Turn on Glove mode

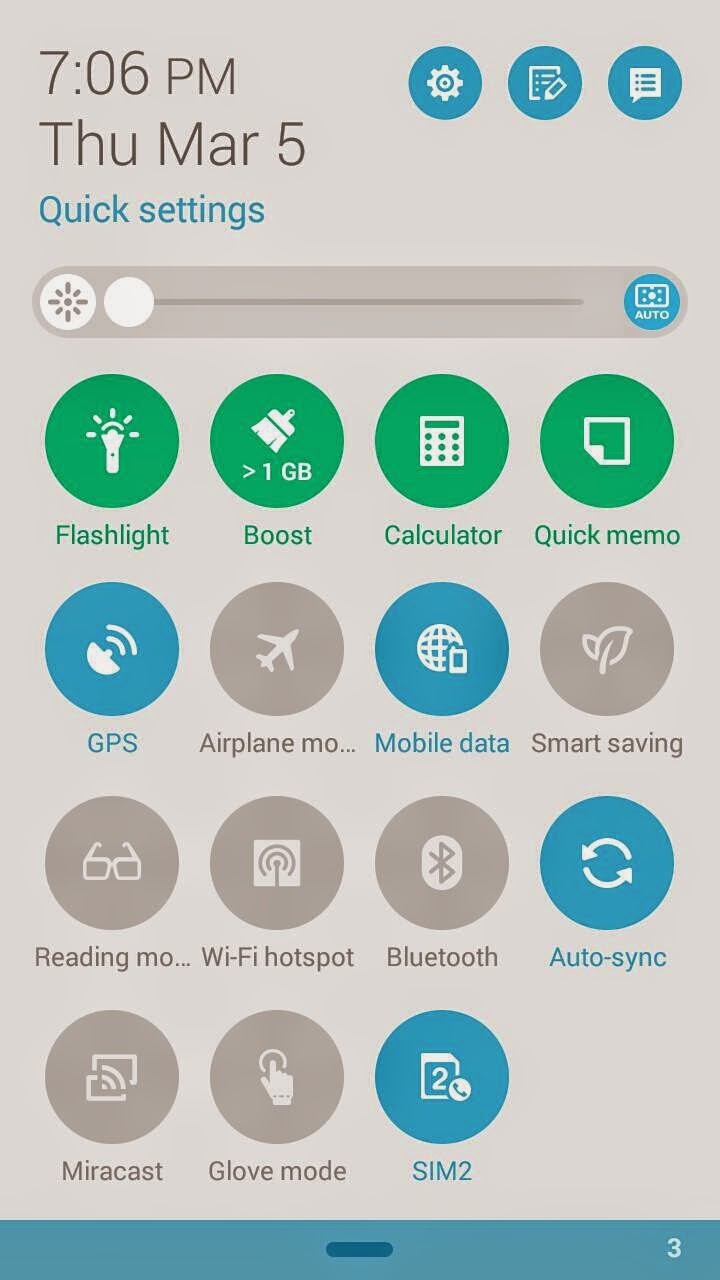[x=277, y=1077]
